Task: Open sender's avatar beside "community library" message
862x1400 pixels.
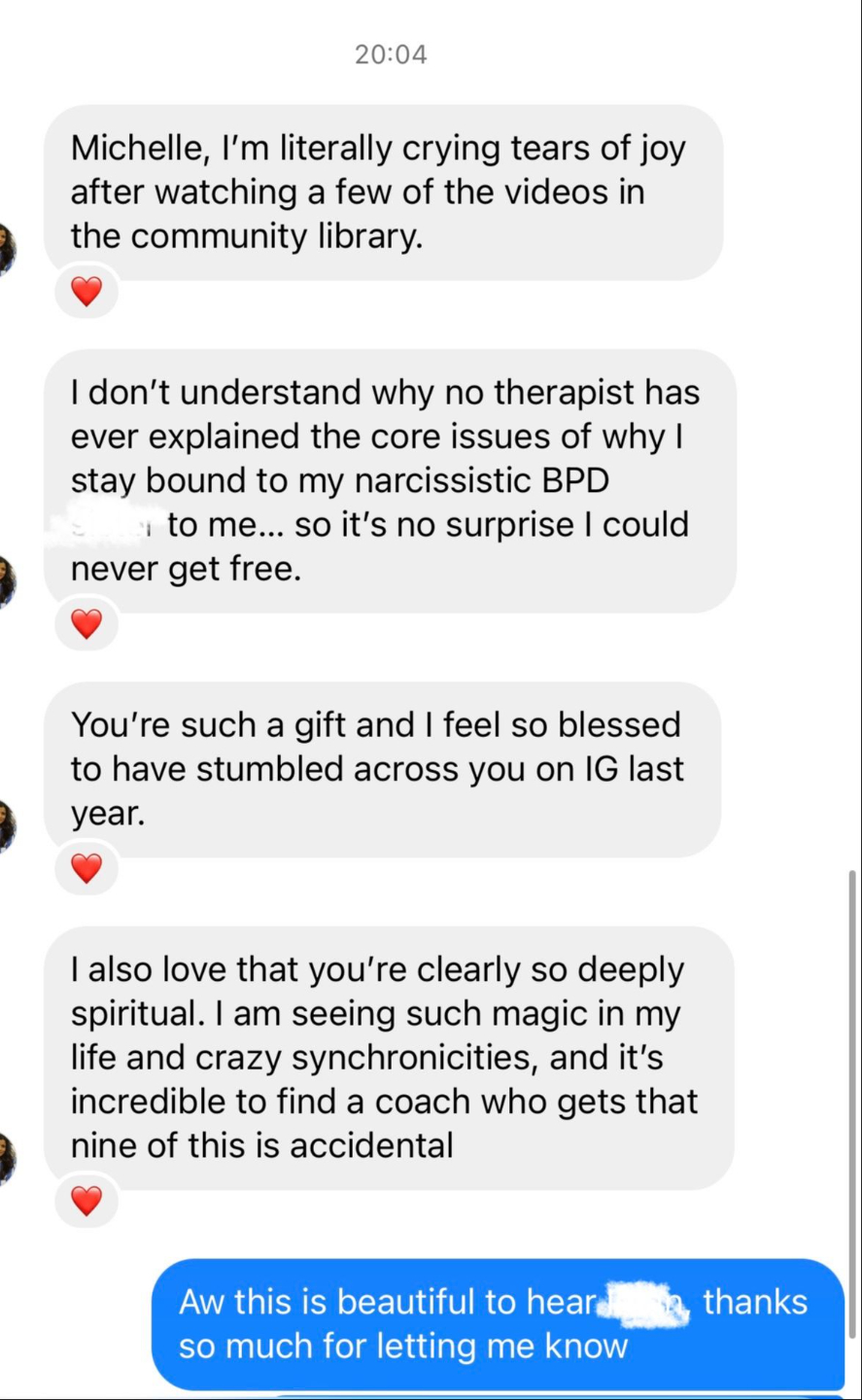Action: coord(7,249)
